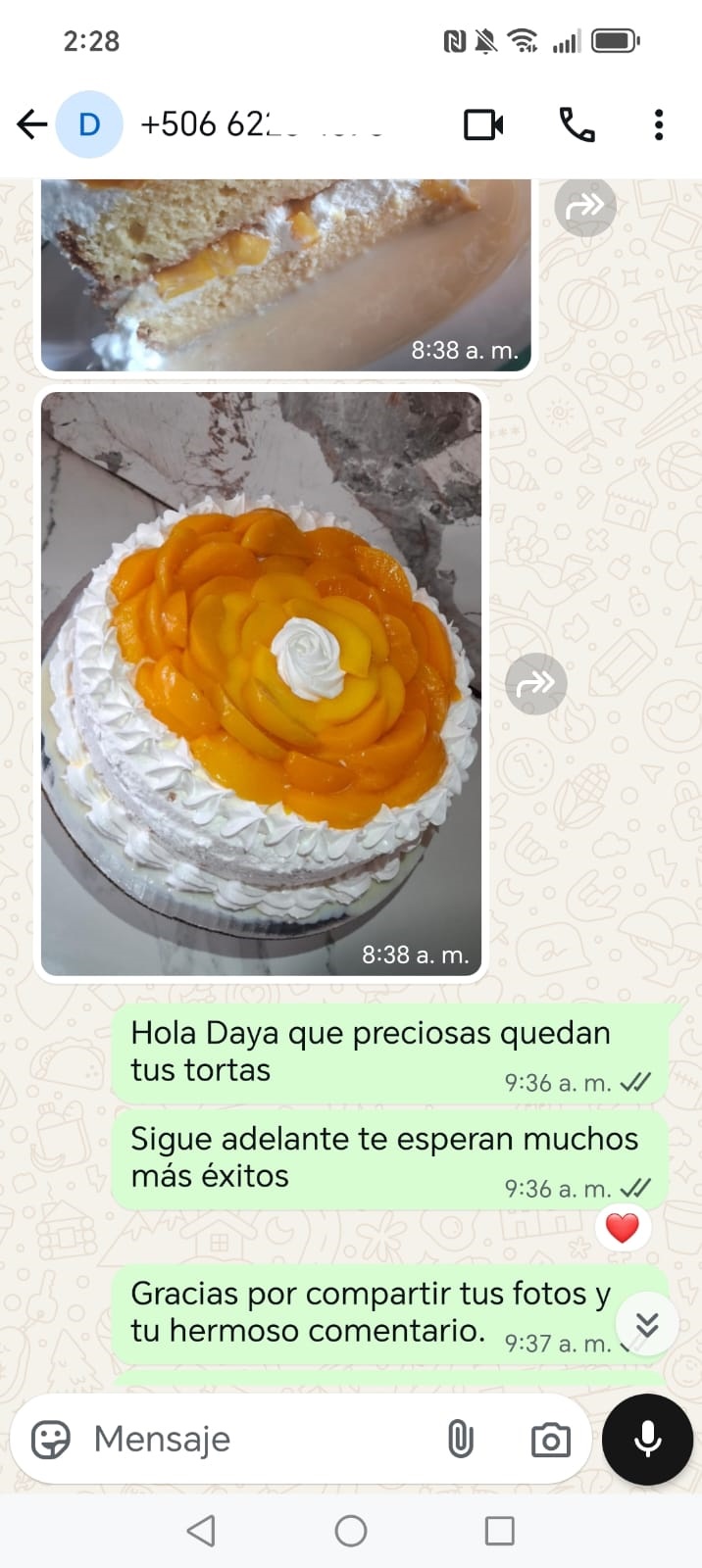The image size is (702, 1568).
Task: Open the sticker and emoji picker
Action: [x=51, y=1439]
